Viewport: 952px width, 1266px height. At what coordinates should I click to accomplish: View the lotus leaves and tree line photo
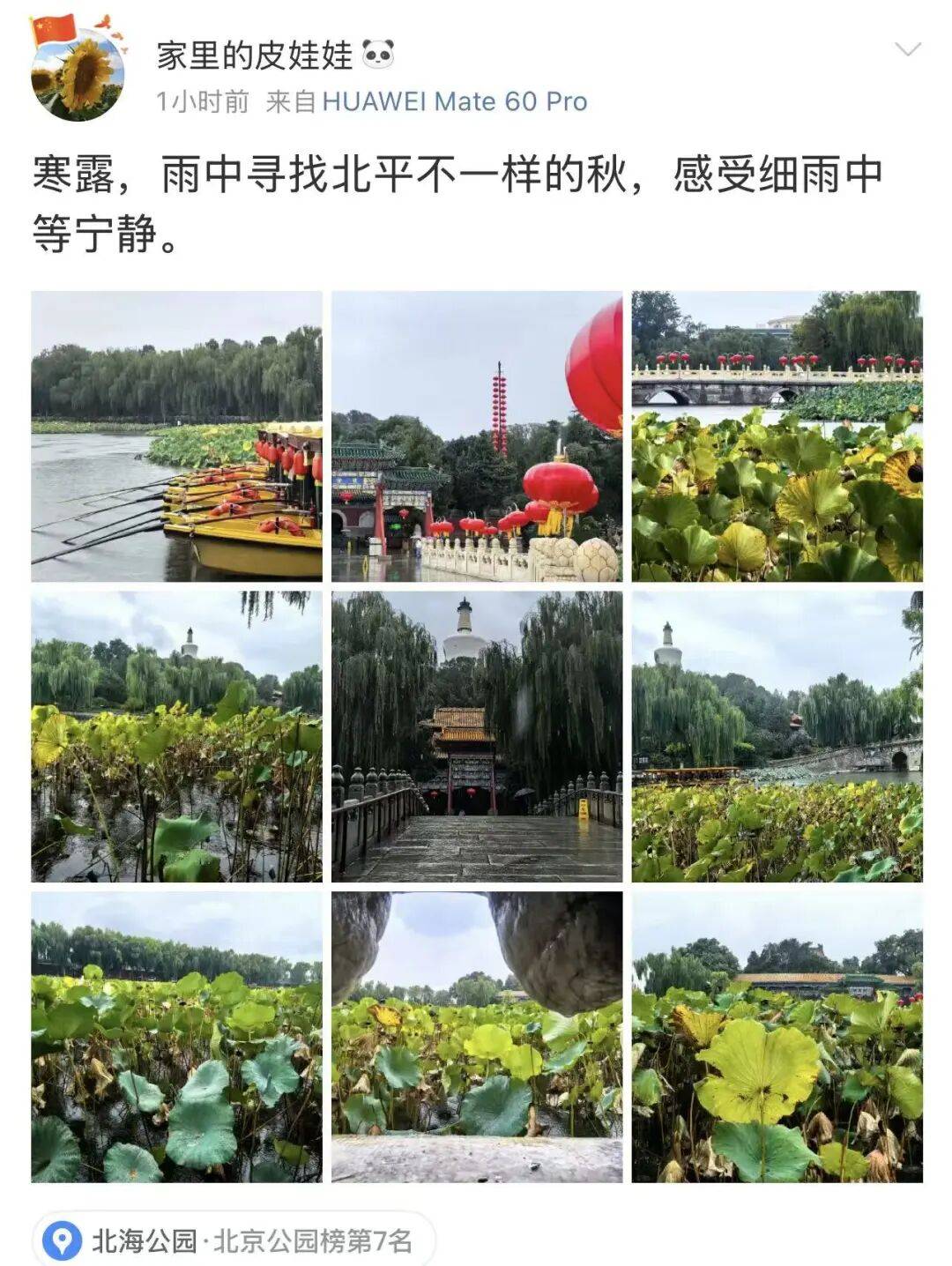click(x=176, y=1037)
